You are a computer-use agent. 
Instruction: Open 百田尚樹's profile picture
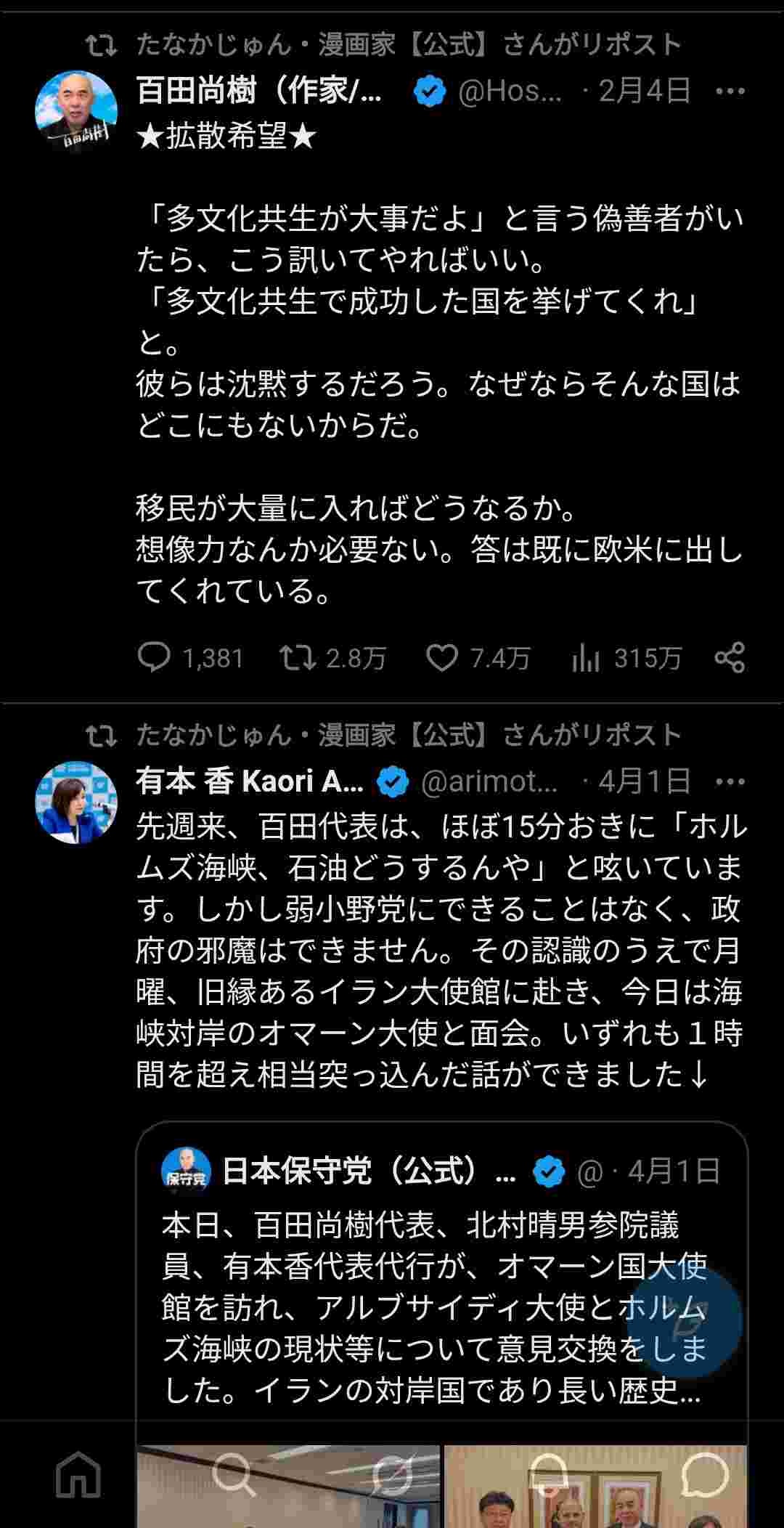76,111
